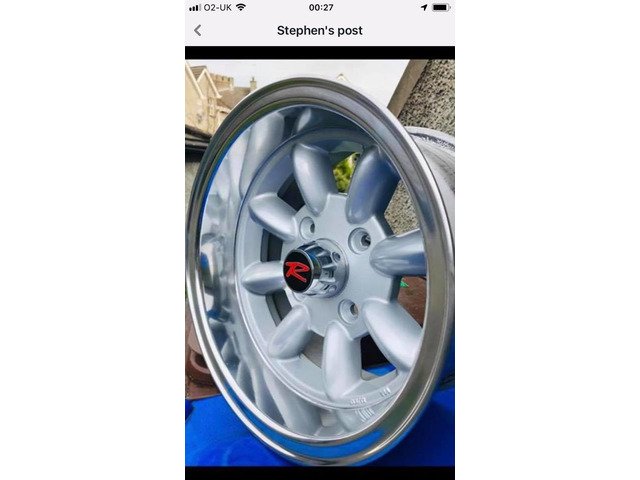The width and height of the screenshot is (640, 480).
Task: Open the wheel photo in Stephen's post
Action: pyautogui.click(x=320, y=262)
